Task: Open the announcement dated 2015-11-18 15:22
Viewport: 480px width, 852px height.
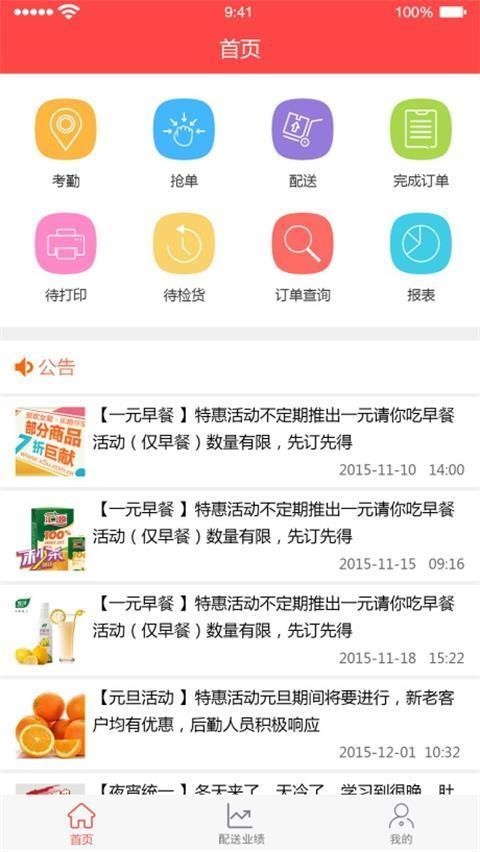Action: 240,630
